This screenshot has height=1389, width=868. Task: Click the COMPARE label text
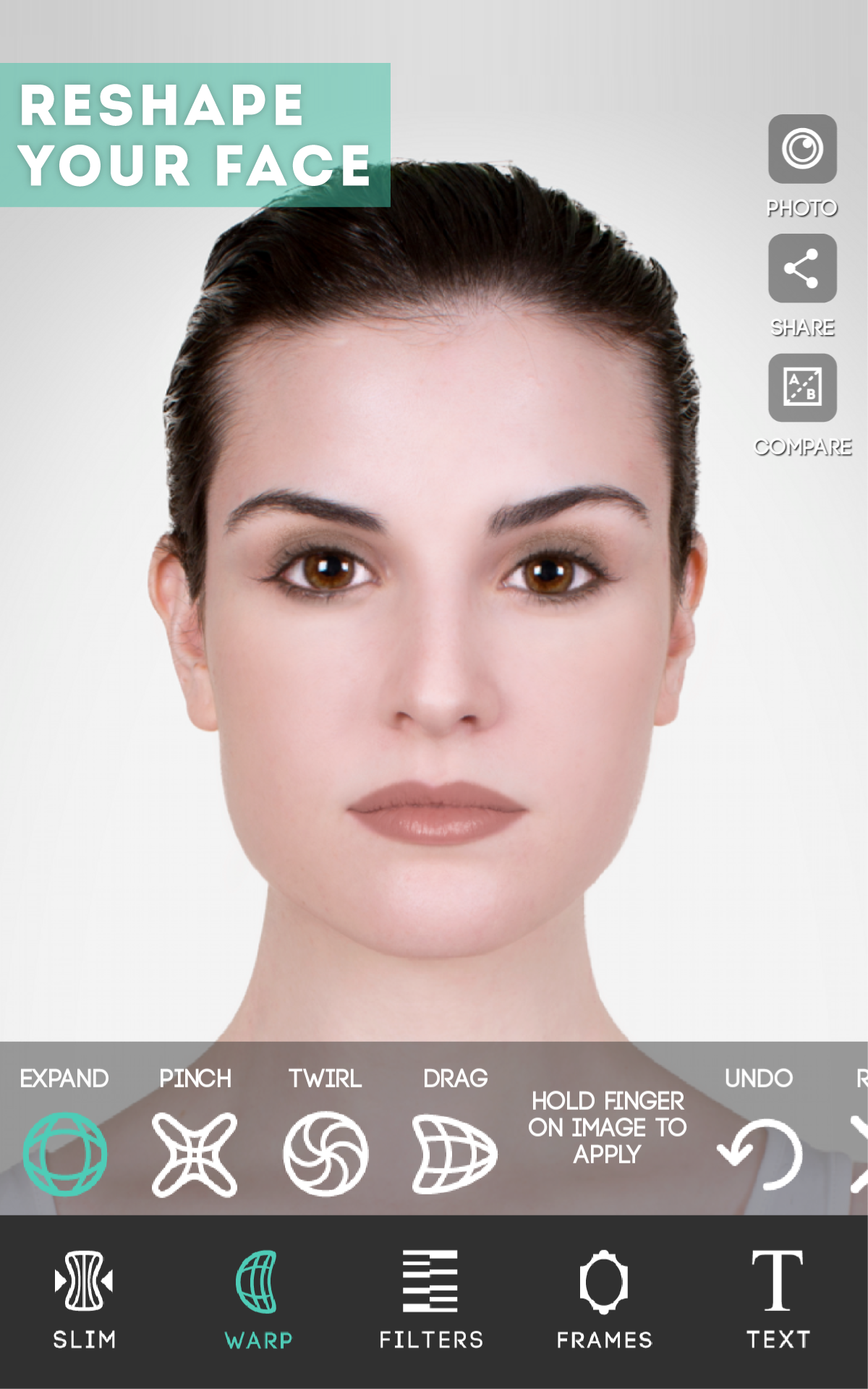pyautogui.click(x=804, y=449)
